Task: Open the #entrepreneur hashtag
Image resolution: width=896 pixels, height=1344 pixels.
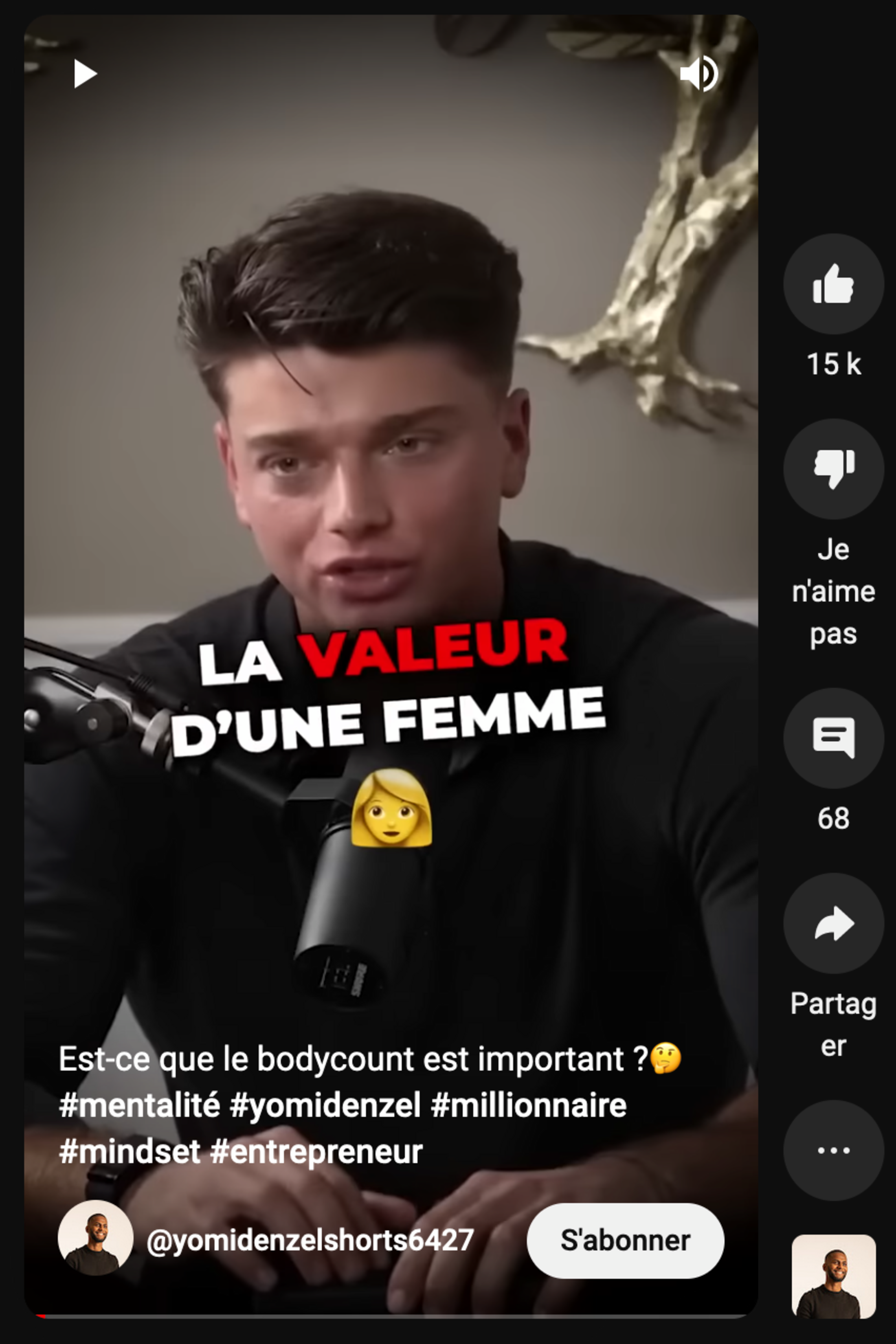Action: (316, 1151)
